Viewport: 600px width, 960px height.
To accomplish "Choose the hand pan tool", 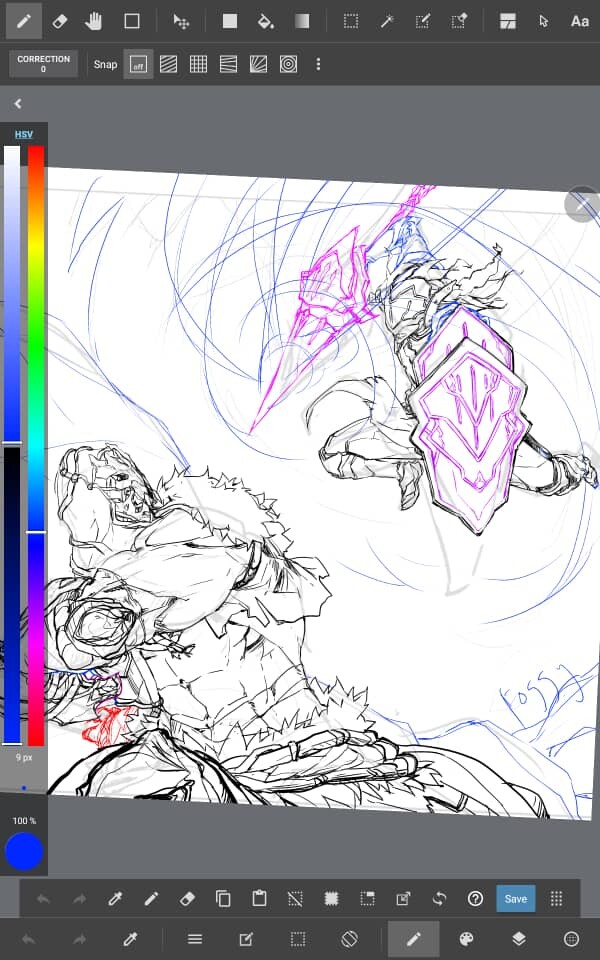I will (95, 21).
